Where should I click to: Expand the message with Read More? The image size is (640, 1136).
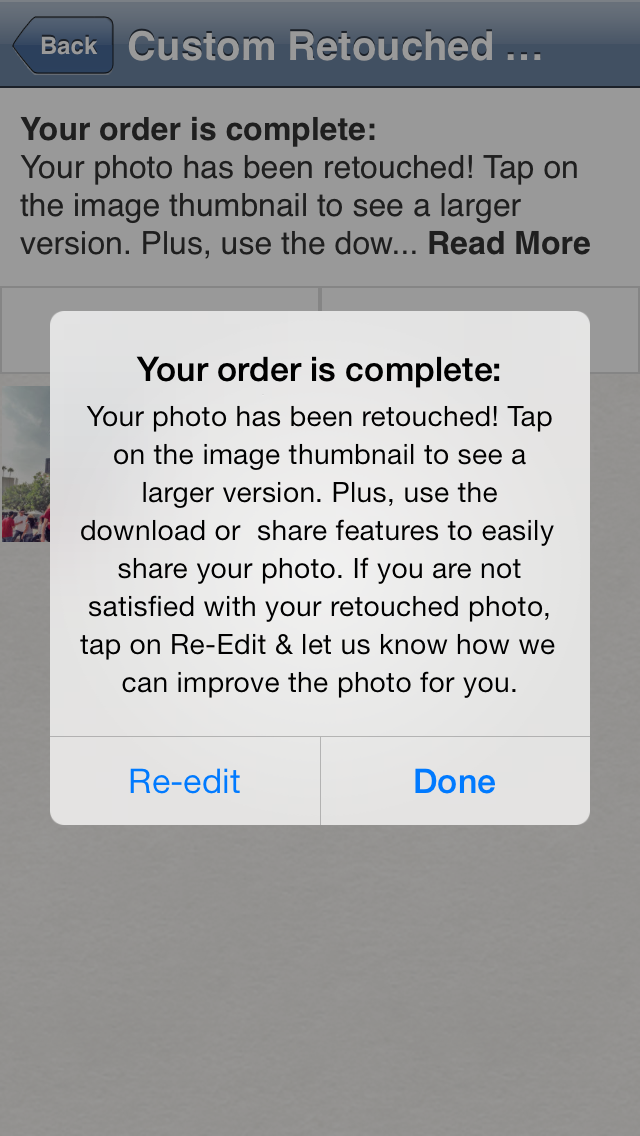click(x=509, y=243)
